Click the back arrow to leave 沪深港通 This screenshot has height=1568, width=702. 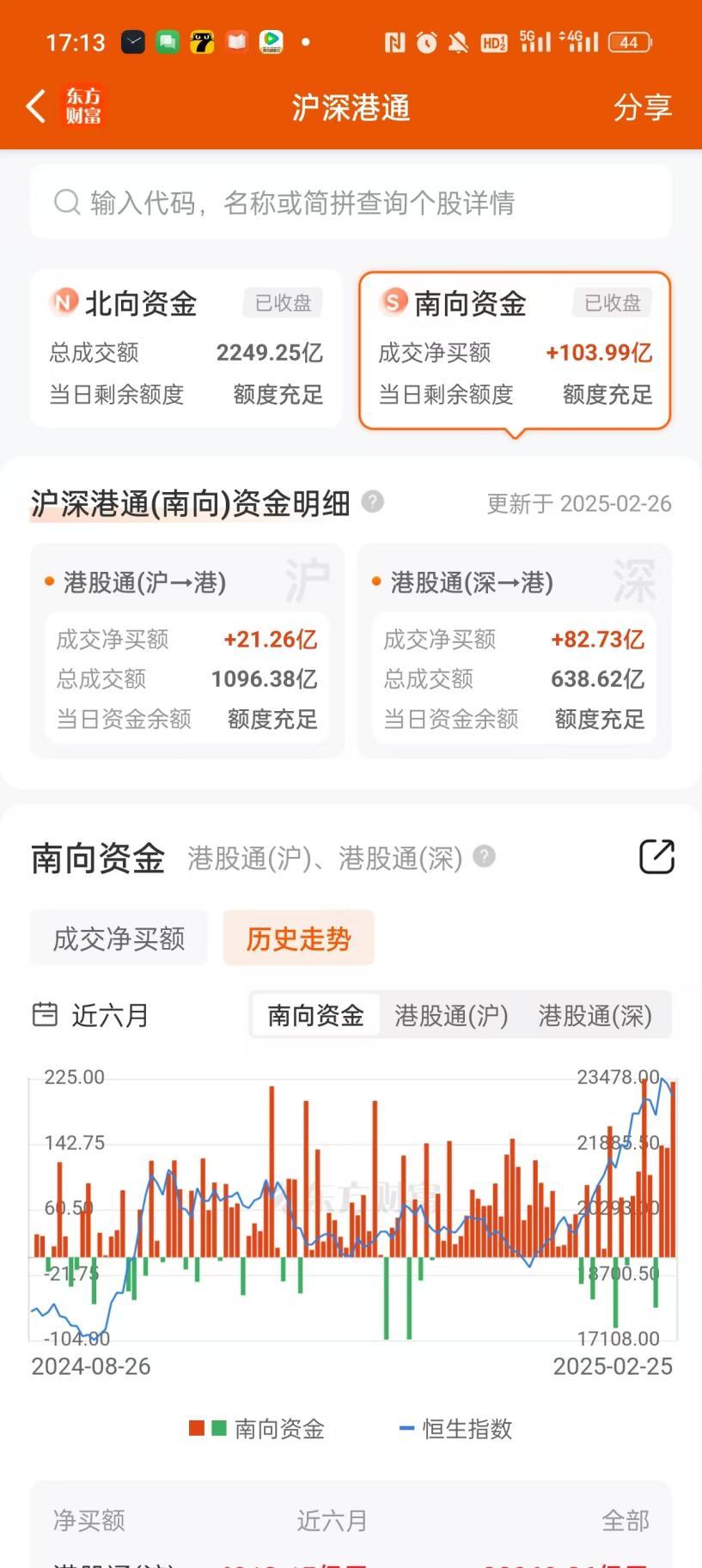pos(34,106)
